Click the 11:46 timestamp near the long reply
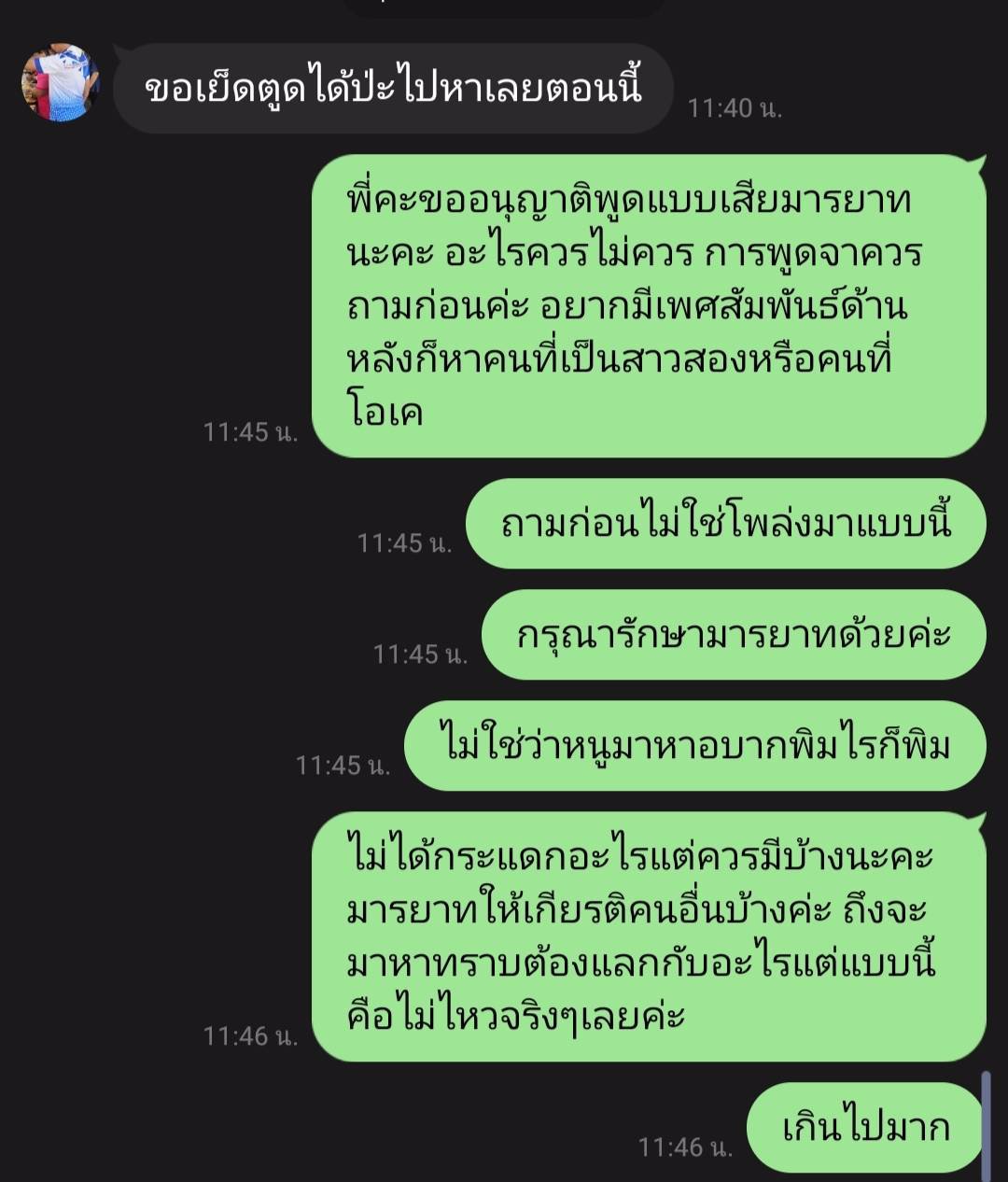 (250, 1034)
